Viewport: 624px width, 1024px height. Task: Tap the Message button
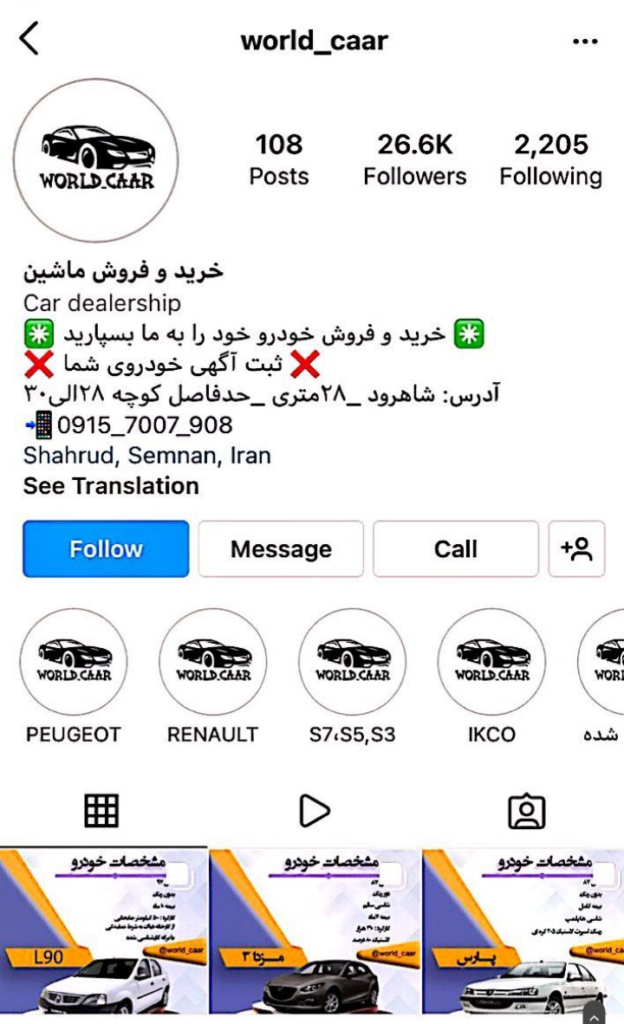280,549
